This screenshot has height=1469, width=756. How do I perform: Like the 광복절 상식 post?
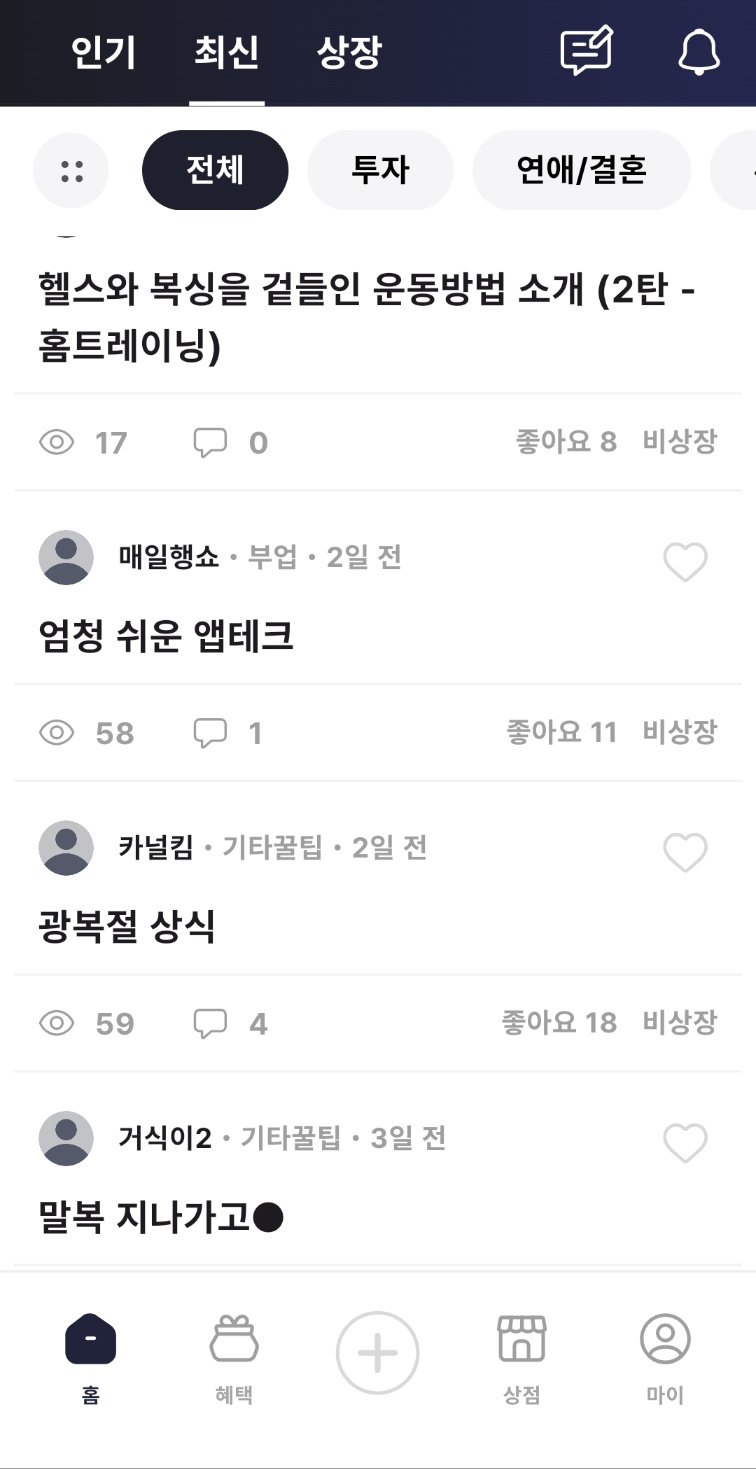tap(685, 852)
